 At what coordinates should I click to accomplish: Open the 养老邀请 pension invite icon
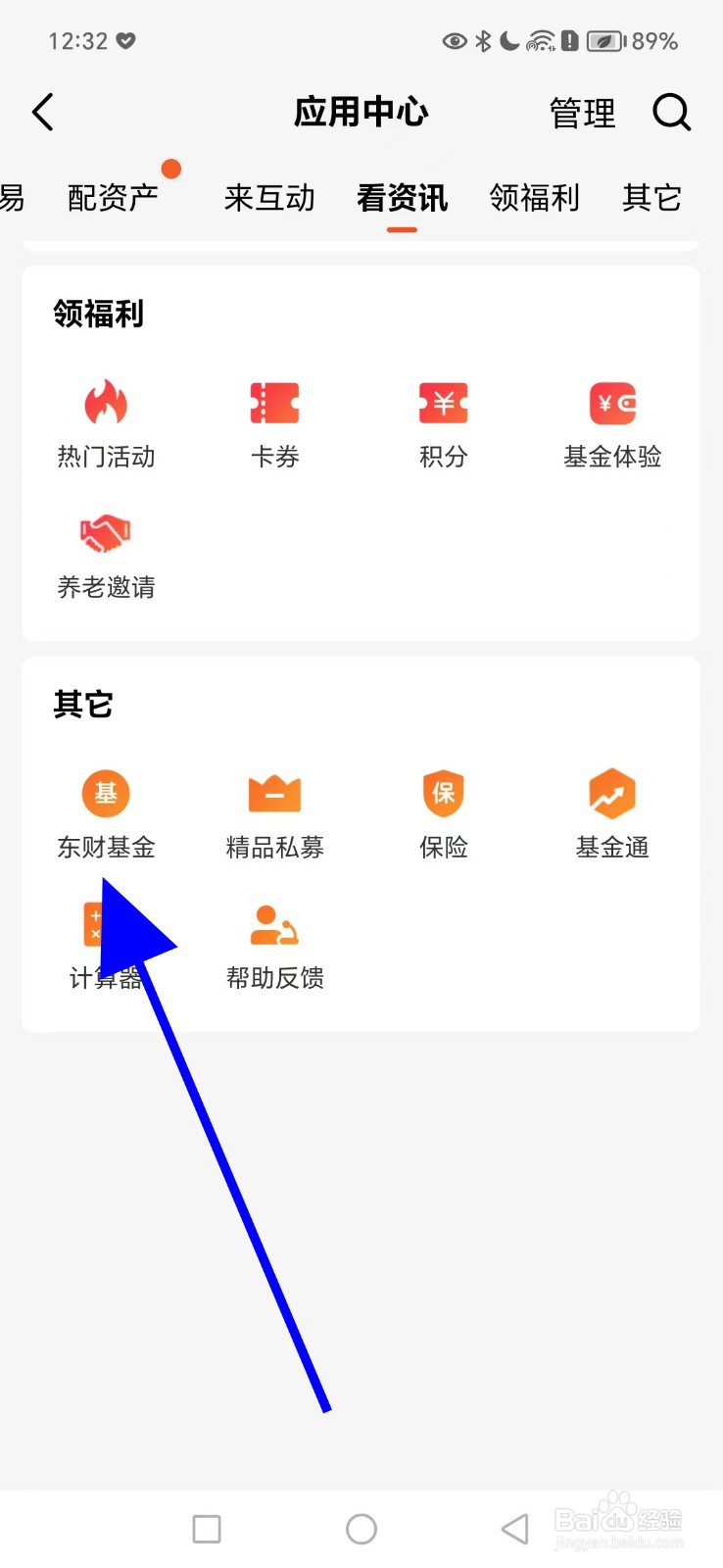point(107,552)
